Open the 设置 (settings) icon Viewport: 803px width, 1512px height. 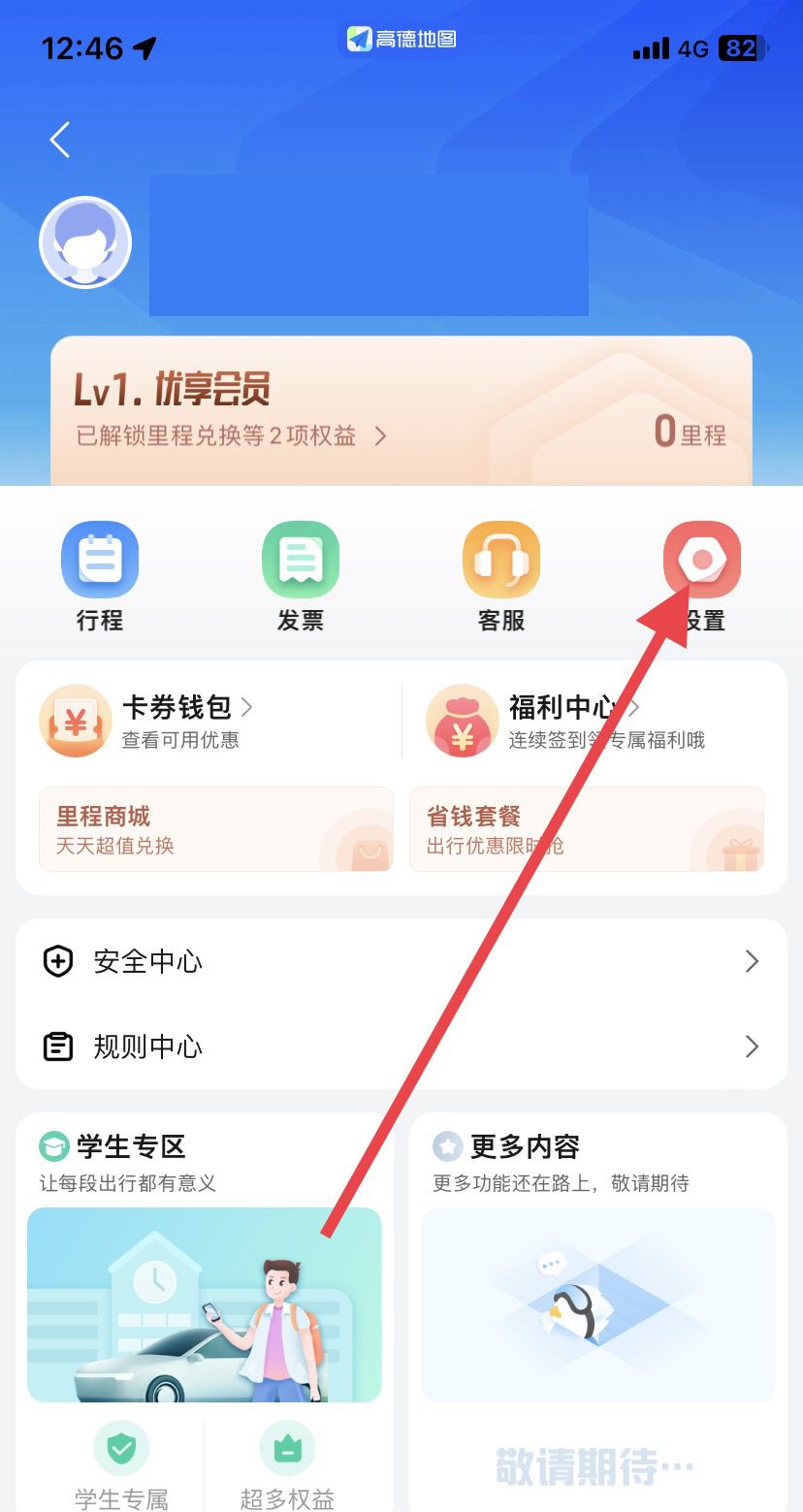point(702,558)
